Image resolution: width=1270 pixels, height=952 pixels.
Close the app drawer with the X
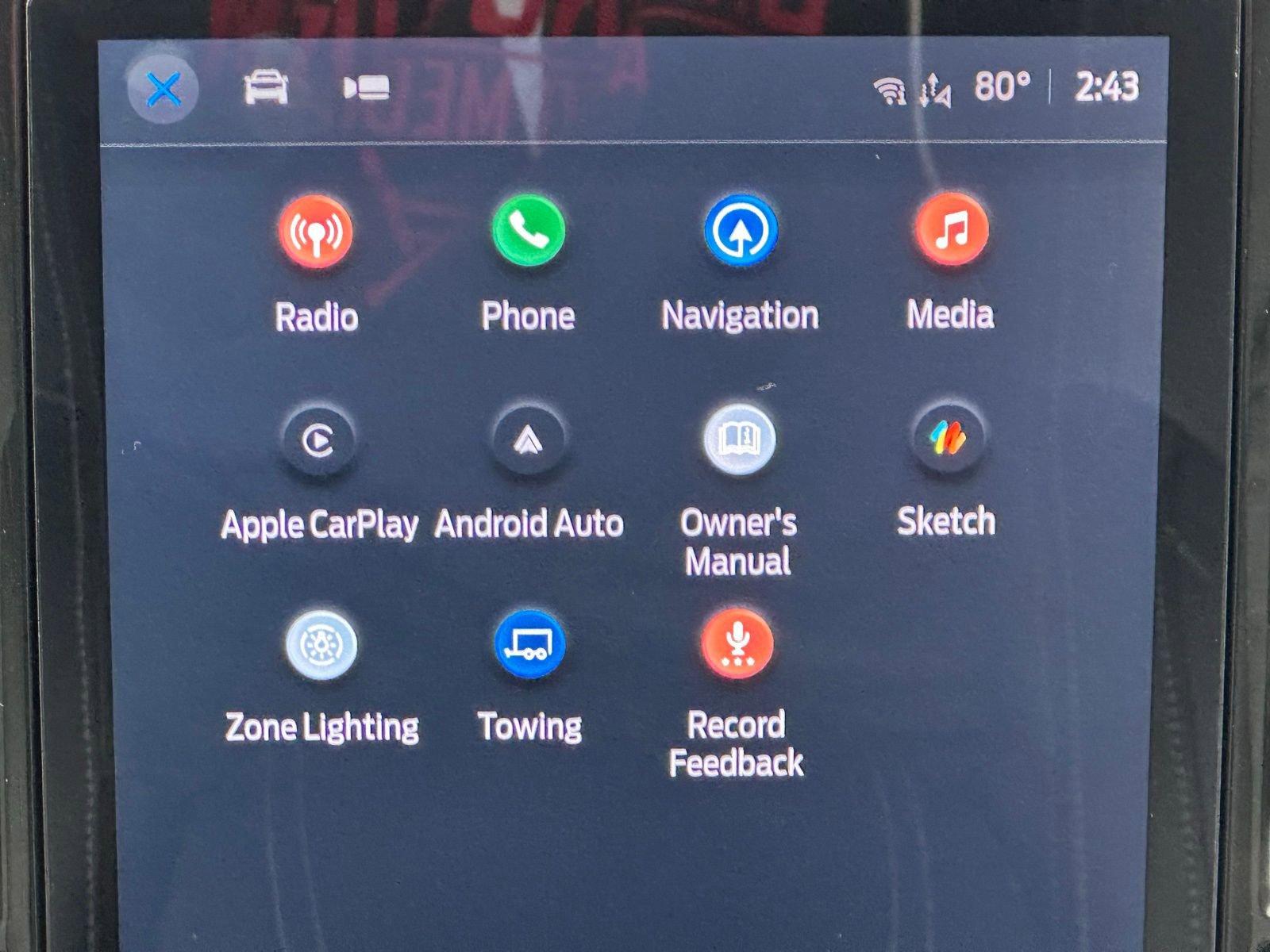pyautogui.click(x=164, y=89)
